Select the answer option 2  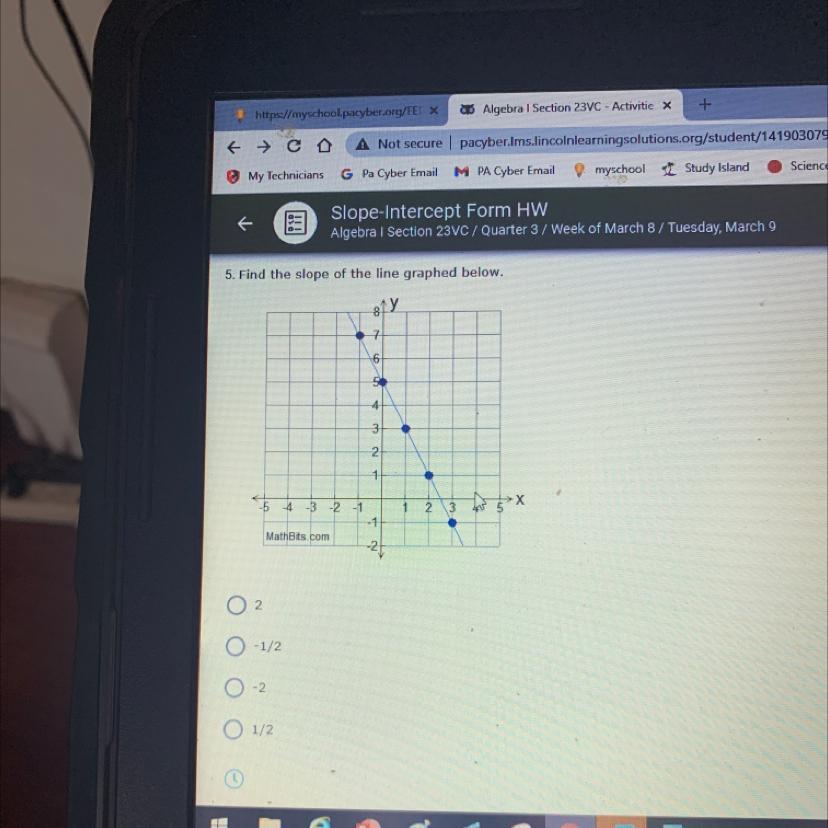(x=236, y=605)
